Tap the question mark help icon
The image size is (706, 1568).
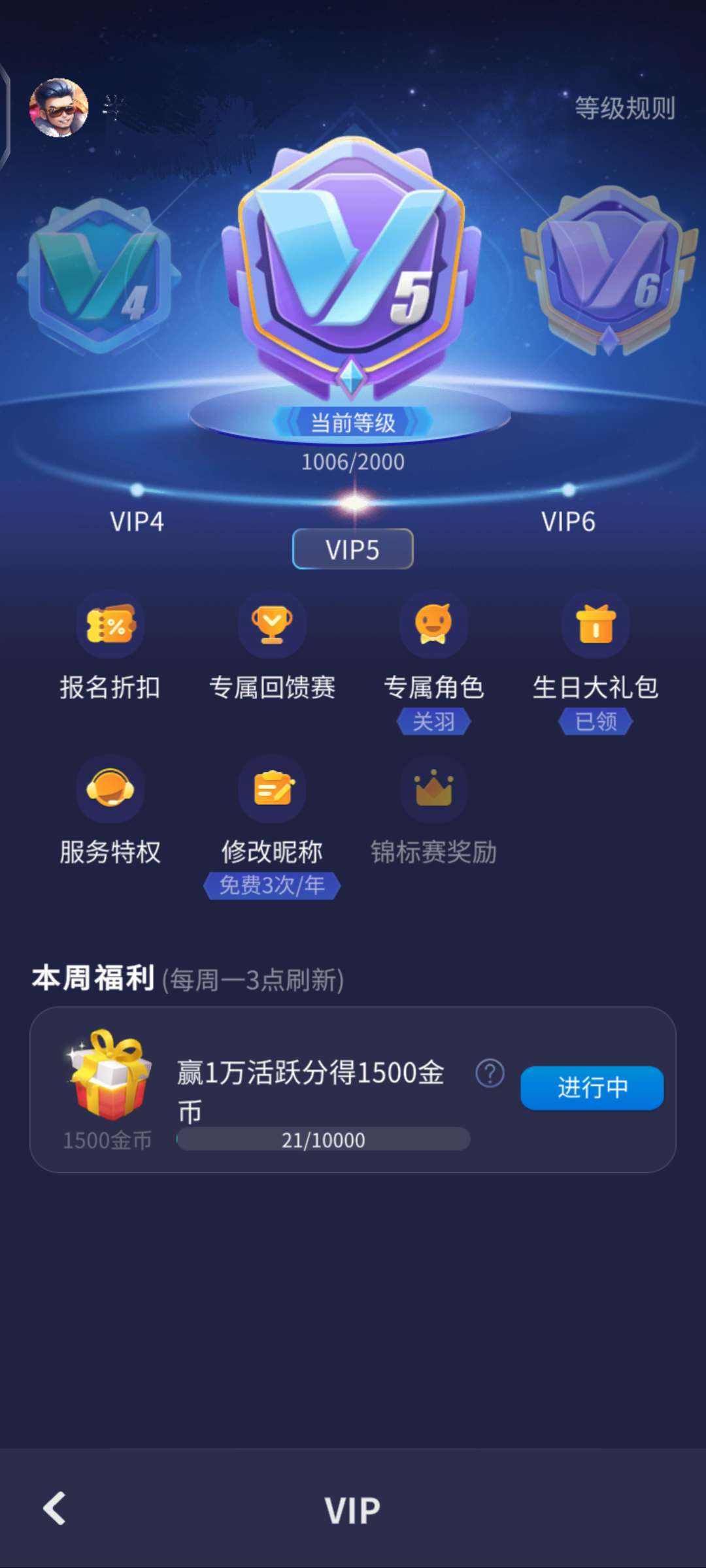490,1073
